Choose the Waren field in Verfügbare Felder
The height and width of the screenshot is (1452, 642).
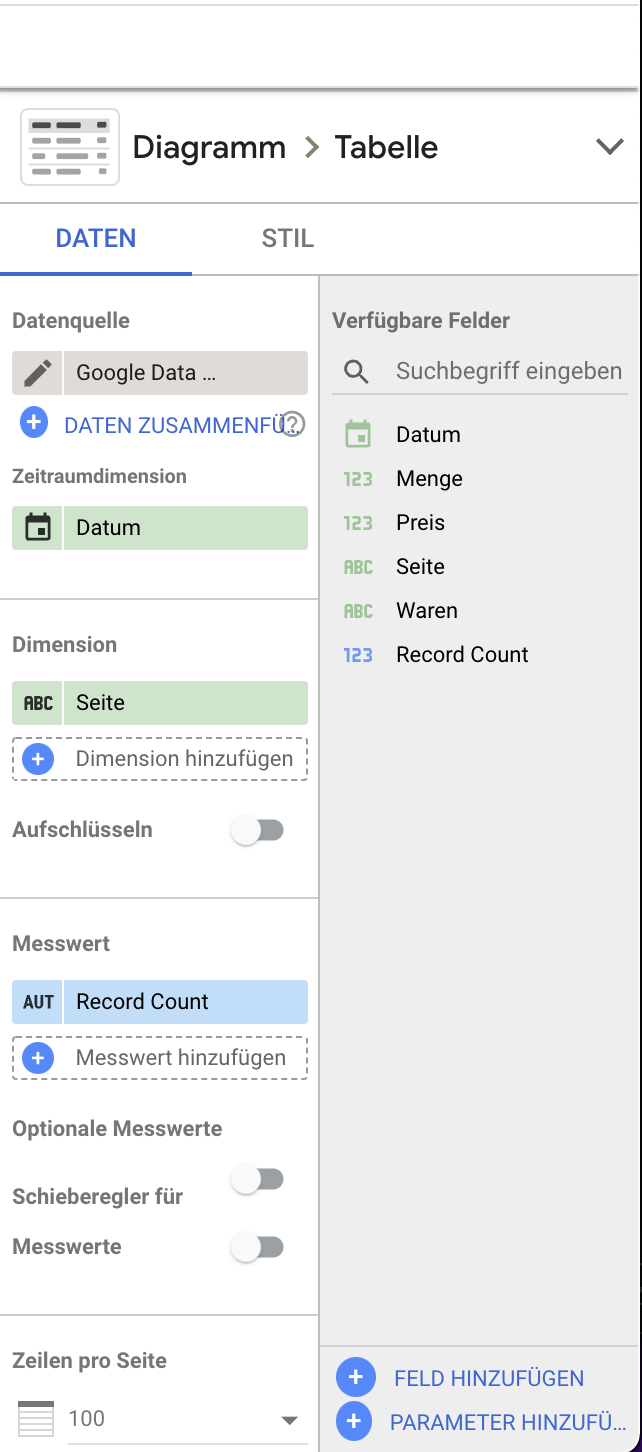(427, 611)
